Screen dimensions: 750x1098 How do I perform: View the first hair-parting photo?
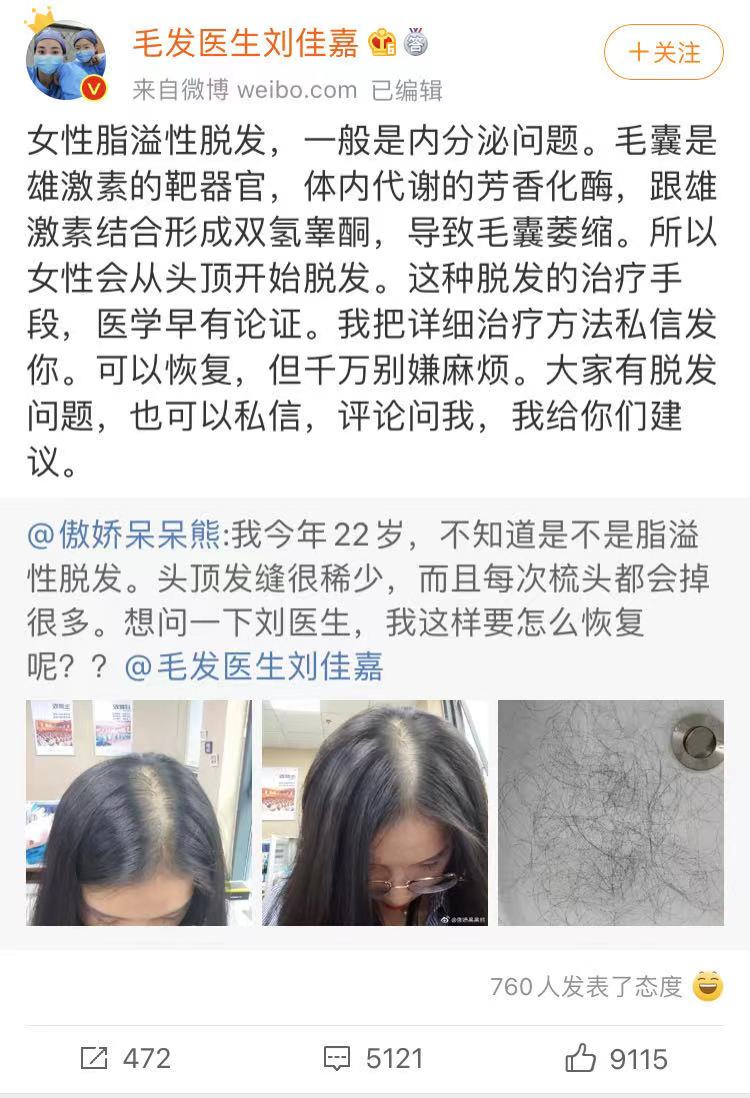pos(139,812)
